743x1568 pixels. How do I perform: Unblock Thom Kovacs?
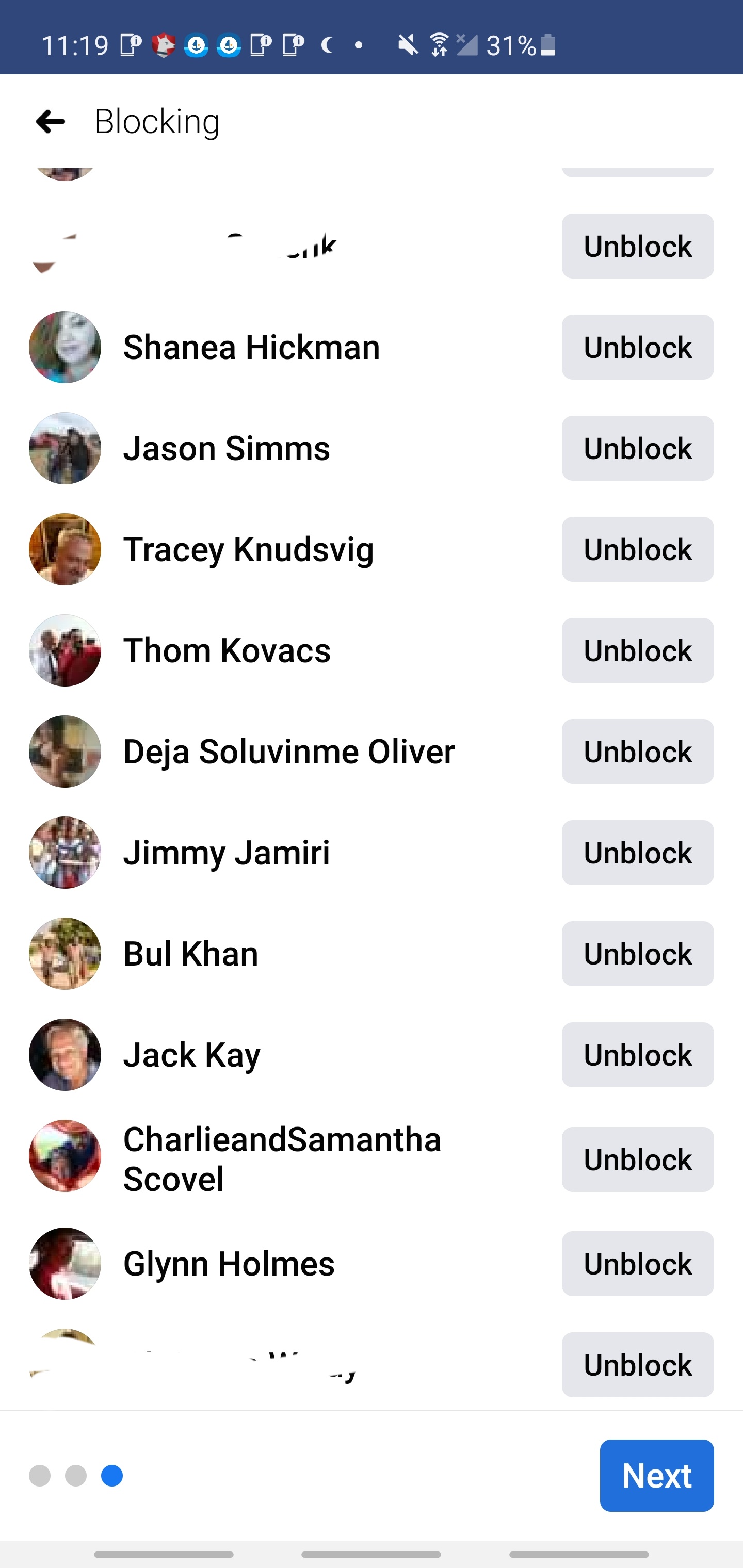click(x=637, y=651)
